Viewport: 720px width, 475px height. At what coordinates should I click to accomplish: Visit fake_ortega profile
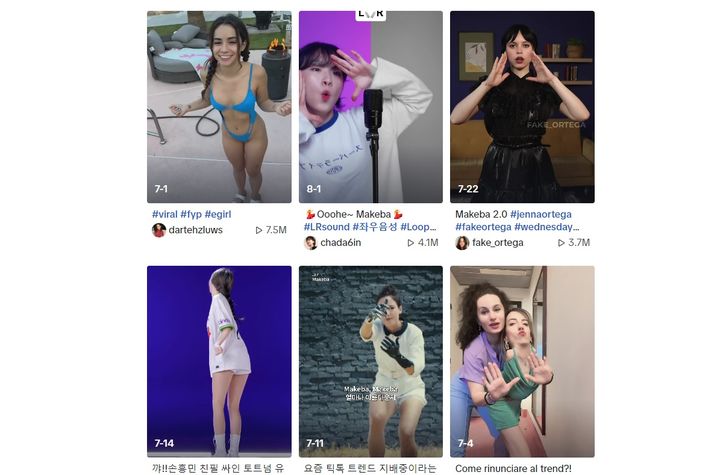[x=497, y=243]
